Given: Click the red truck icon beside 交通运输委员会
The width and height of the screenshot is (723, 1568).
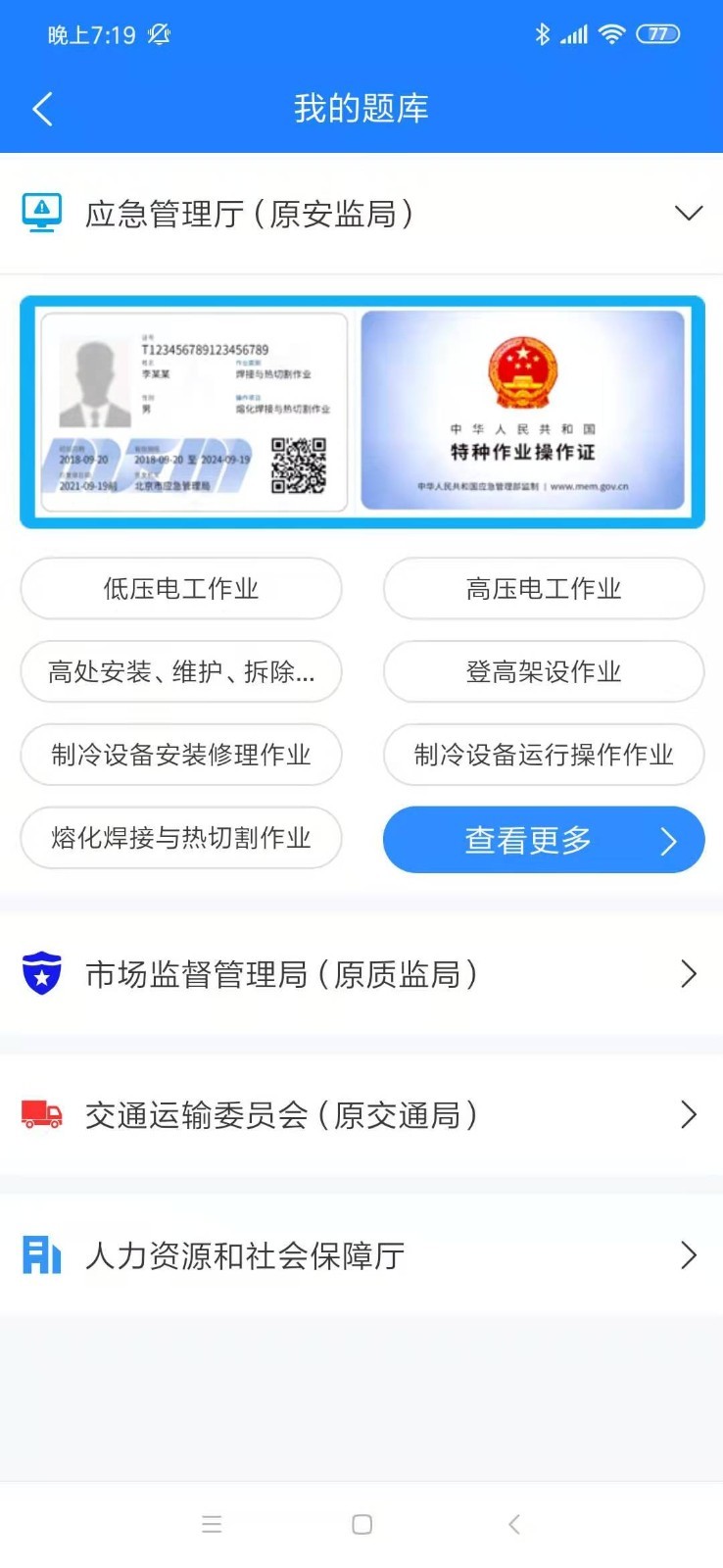Looking at the screenshot, I should 40,1114.
